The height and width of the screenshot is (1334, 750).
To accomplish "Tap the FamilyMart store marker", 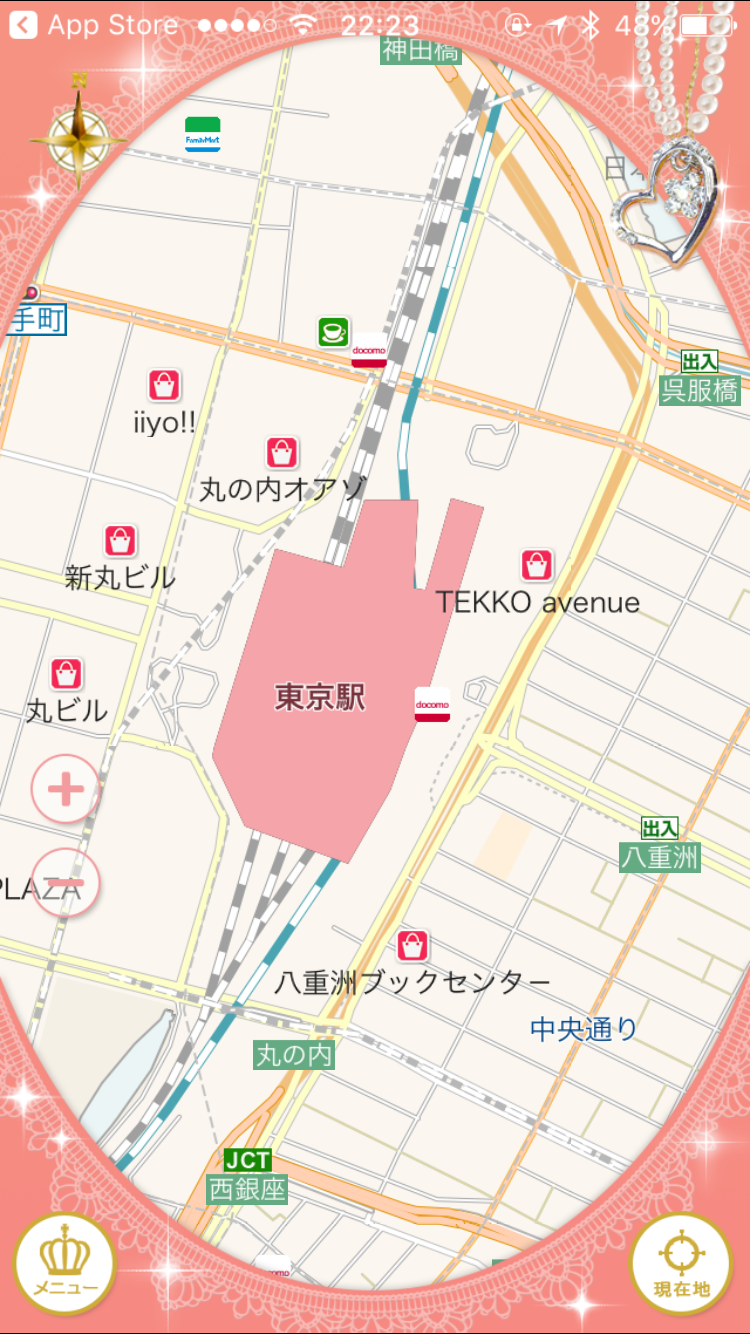I will (x=203, y=134).
